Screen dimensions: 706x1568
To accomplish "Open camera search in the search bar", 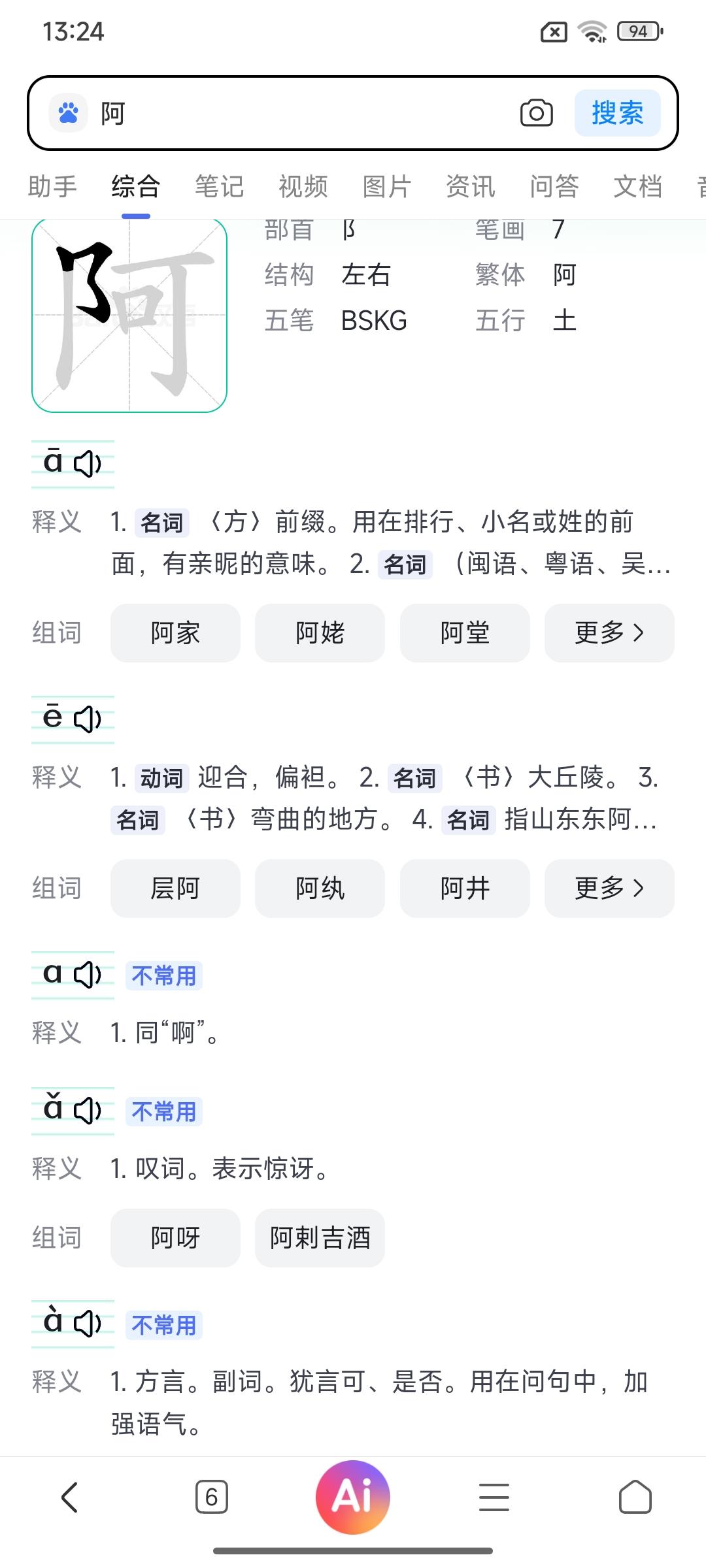I will [x=537, y=112].
